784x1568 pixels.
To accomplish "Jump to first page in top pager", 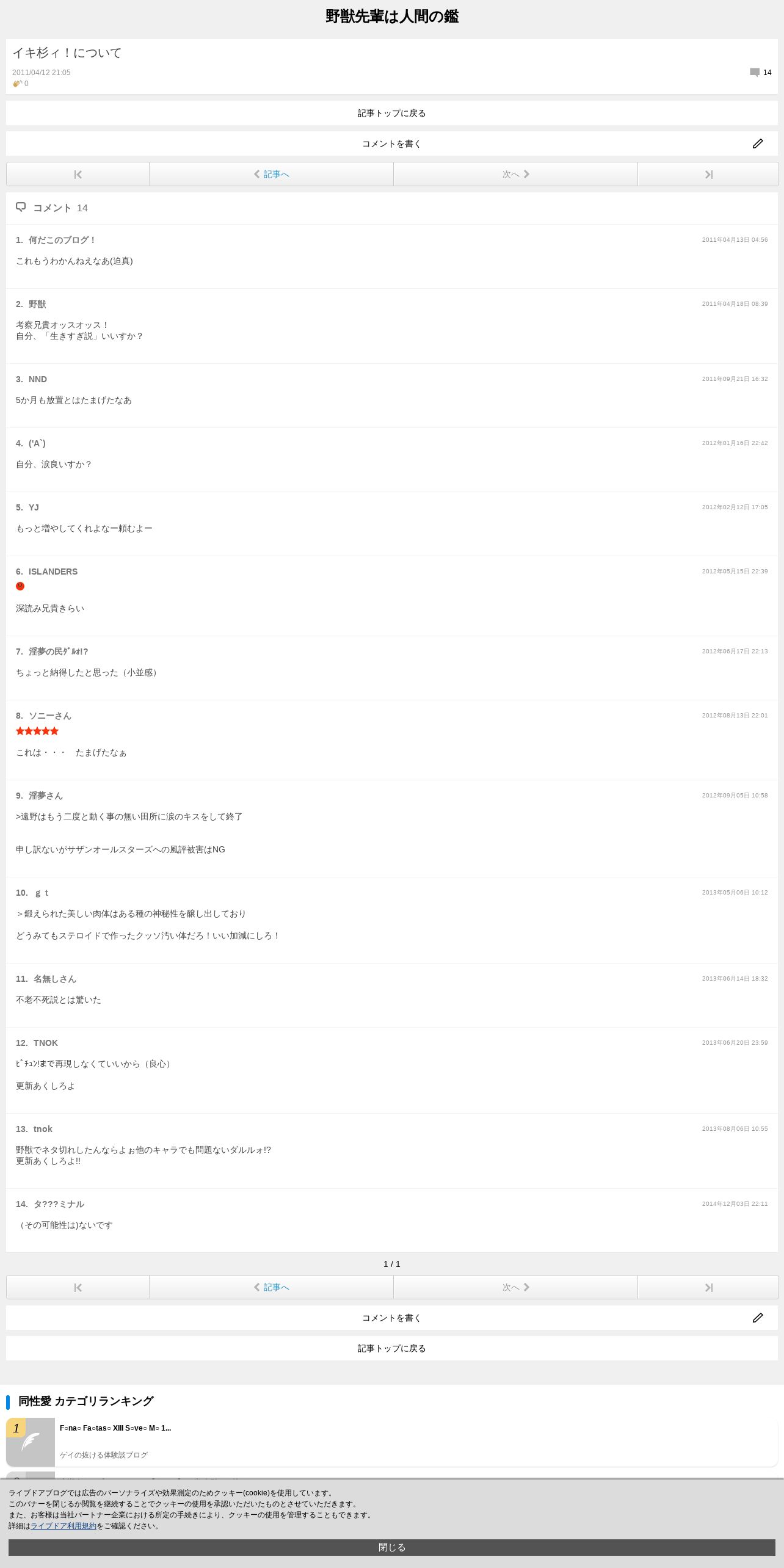I will point(78,174).
